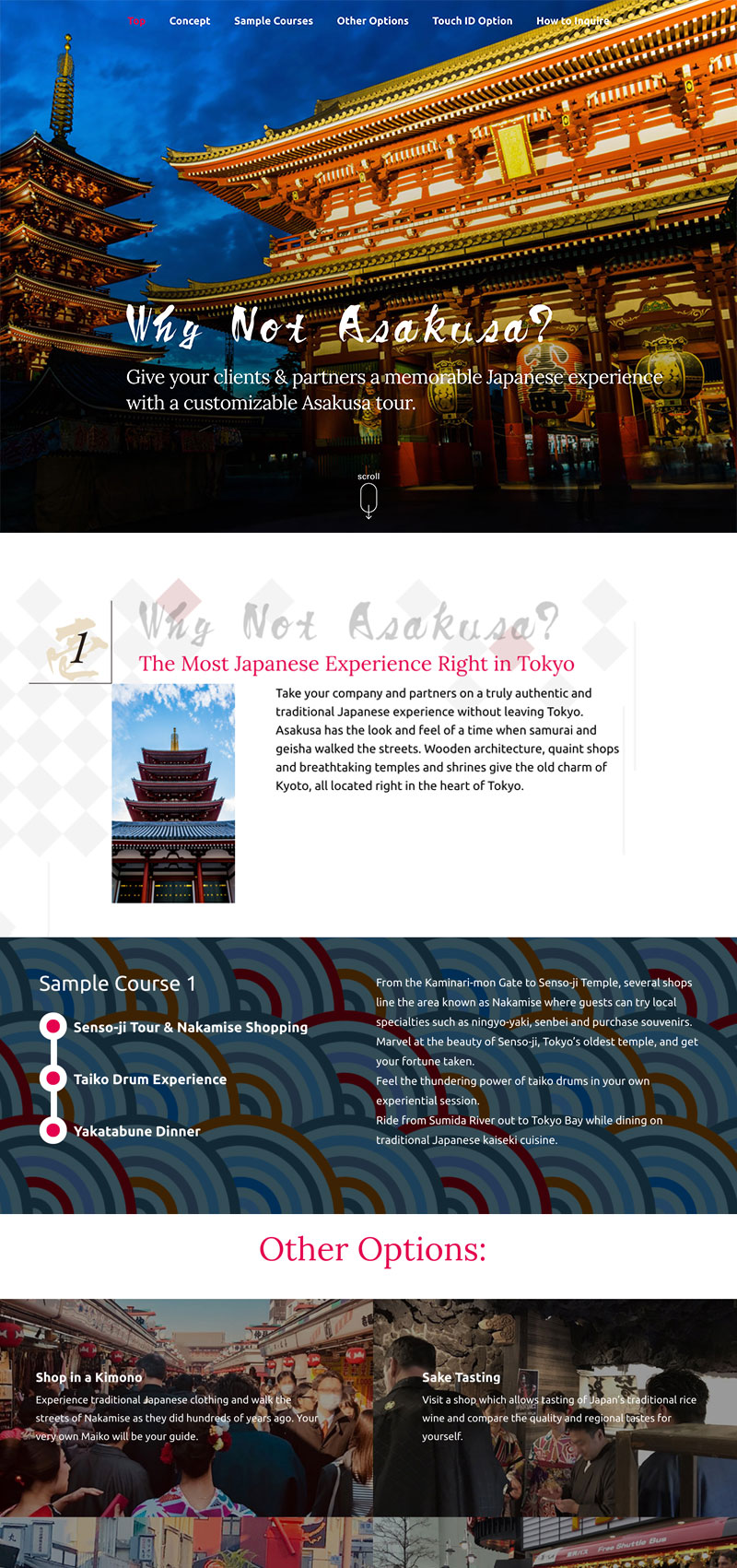Image resolution: width=737 pixels, height=1568 pixels.
Task: Select Senso-ji Tour & Nakamise Shopping step
Action: (x=190, y=1027)
